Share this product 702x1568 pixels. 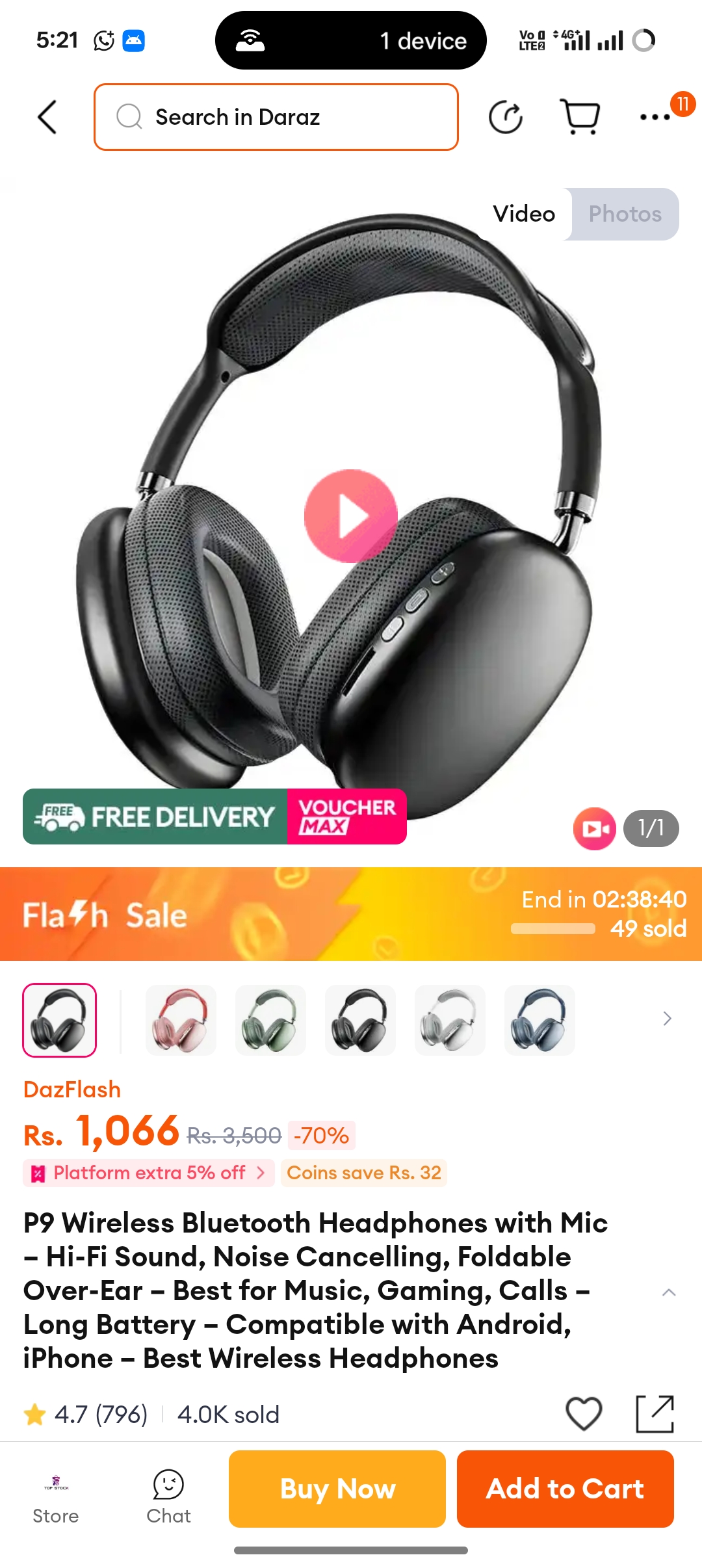click(x=655, y=1413)
